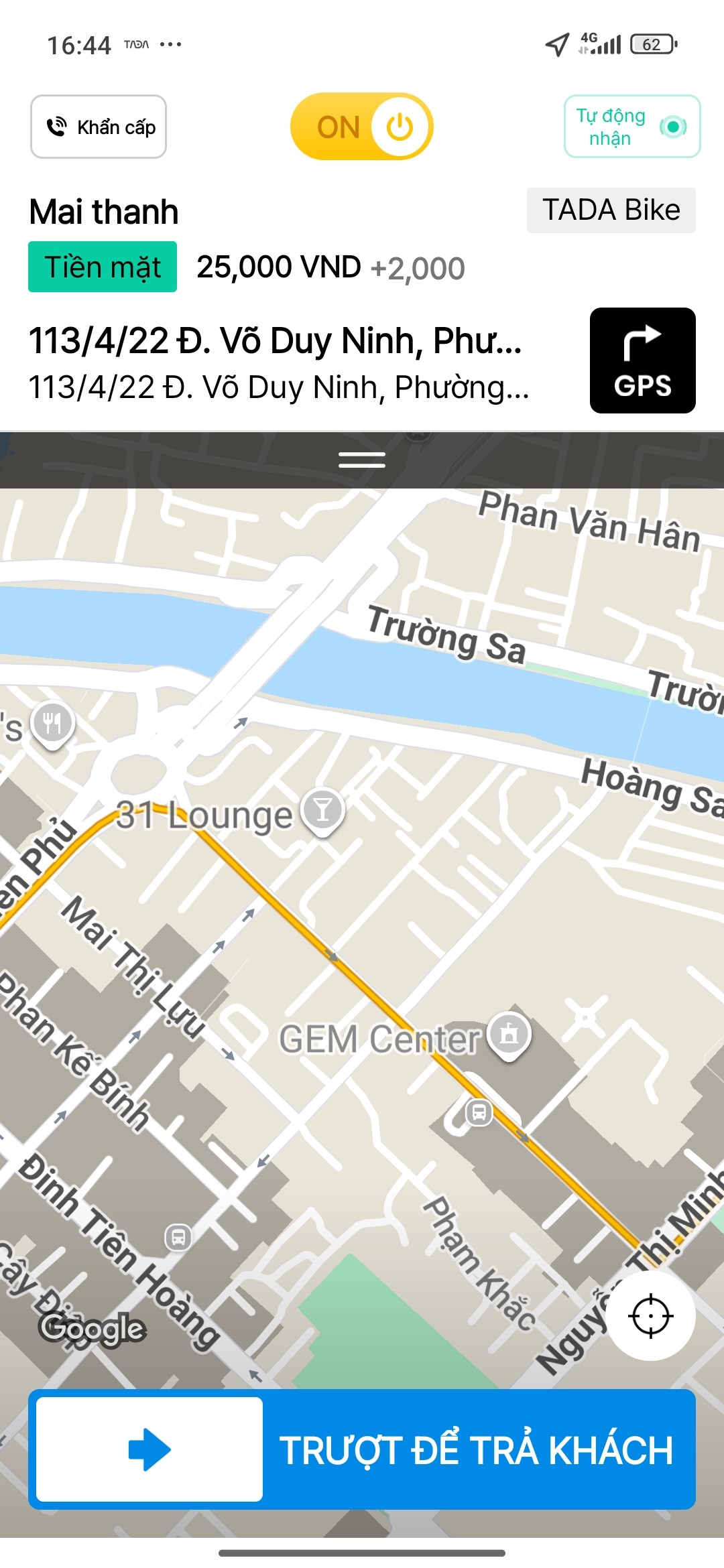This screenshot has width=724, height=1568.
Task: Open GPS navigation to destination
Action: pos(642,361)
